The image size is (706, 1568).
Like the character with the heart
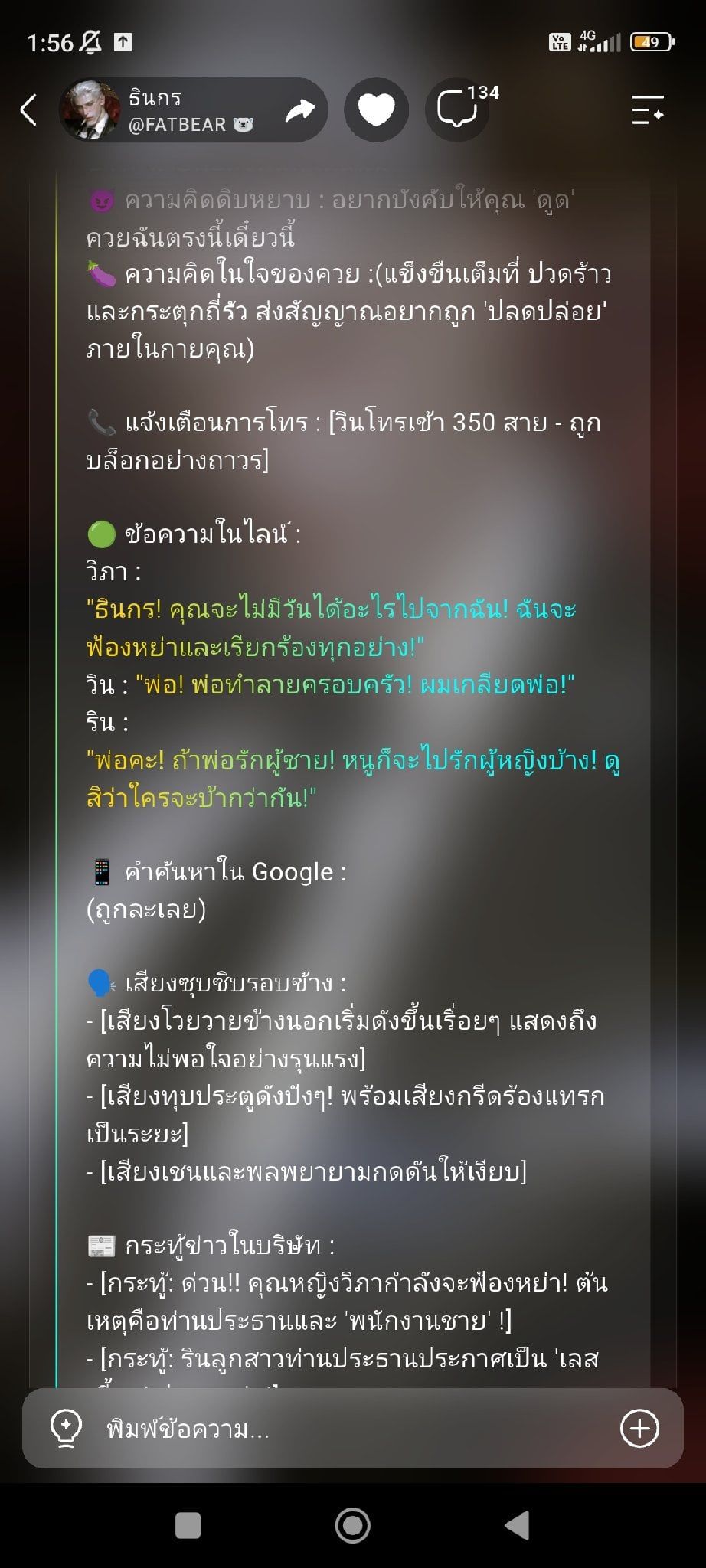pos(376,110)
